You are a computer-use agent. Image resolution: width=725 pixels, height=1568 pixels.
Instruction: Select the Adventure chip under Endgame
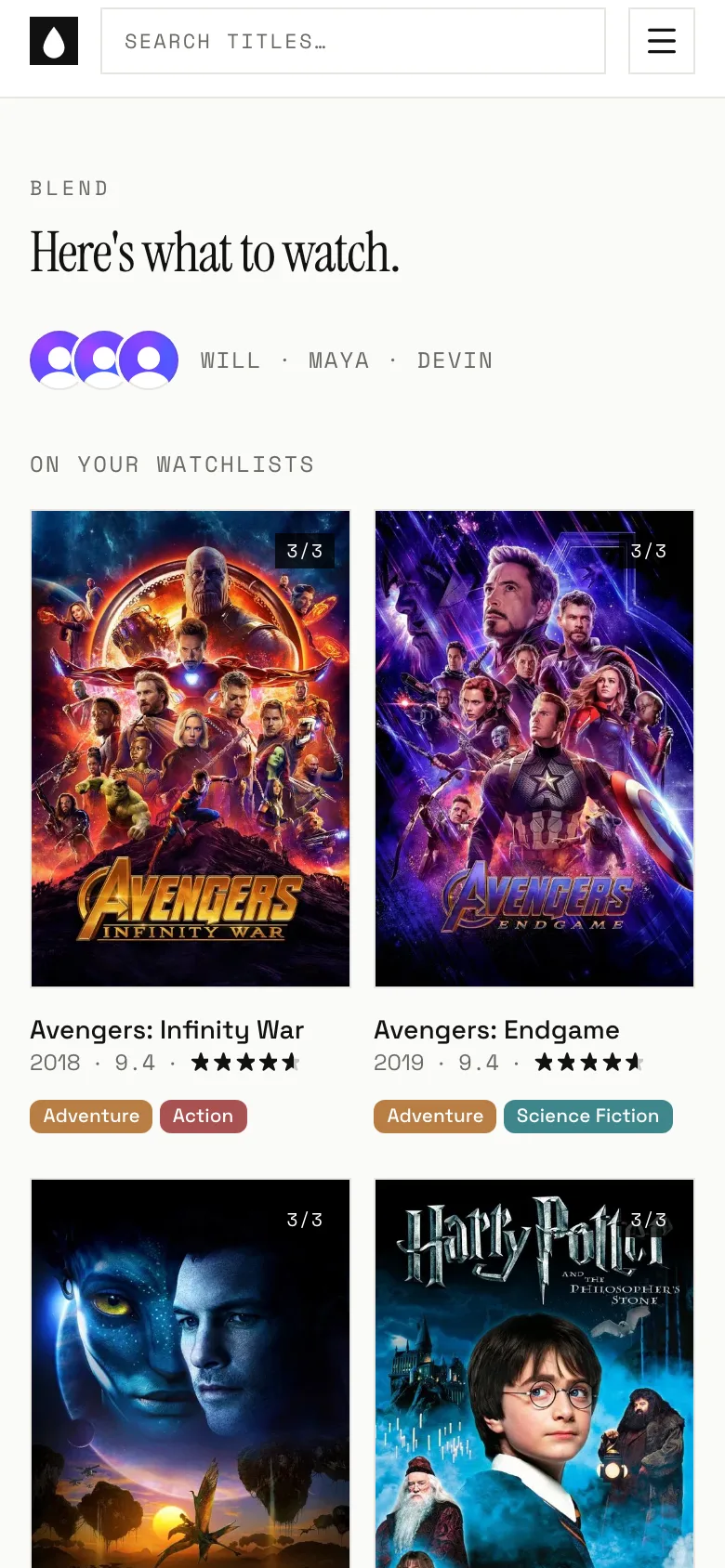tap(435, 1116)
